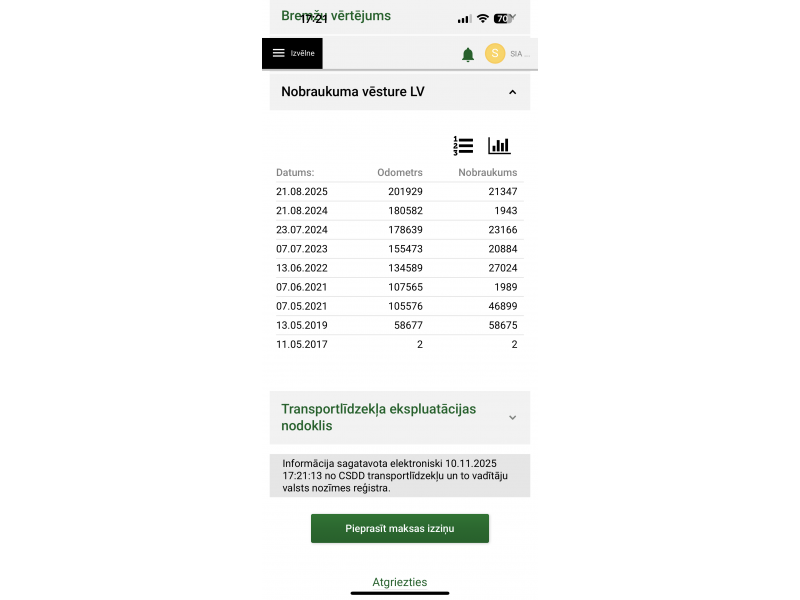800x600 pixels.
Task: Tap Pieprasīt maksas izziņu button
Action: 399,528
